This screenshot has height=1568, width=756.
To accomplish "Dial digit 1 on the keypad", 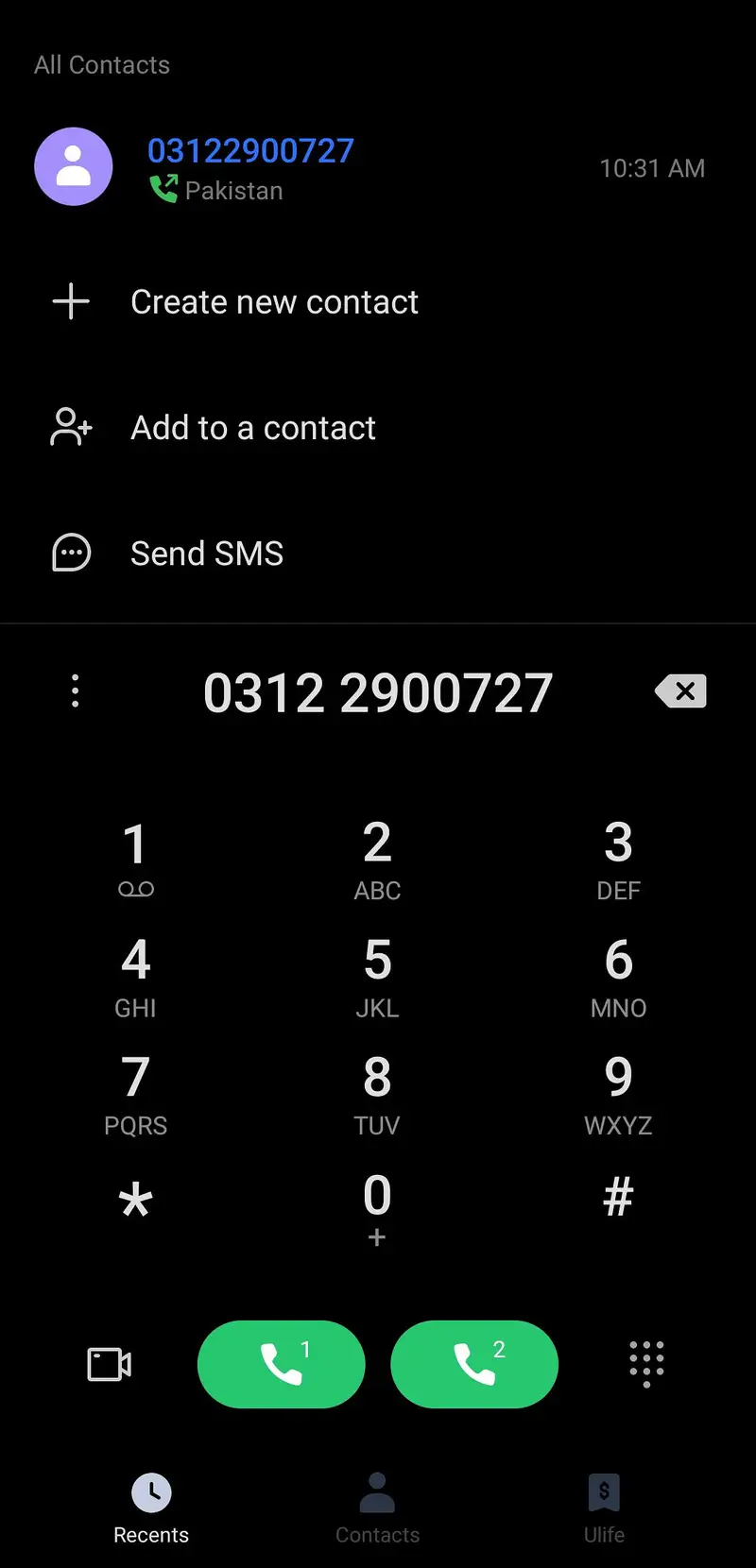I will click(x=136, y=858).
